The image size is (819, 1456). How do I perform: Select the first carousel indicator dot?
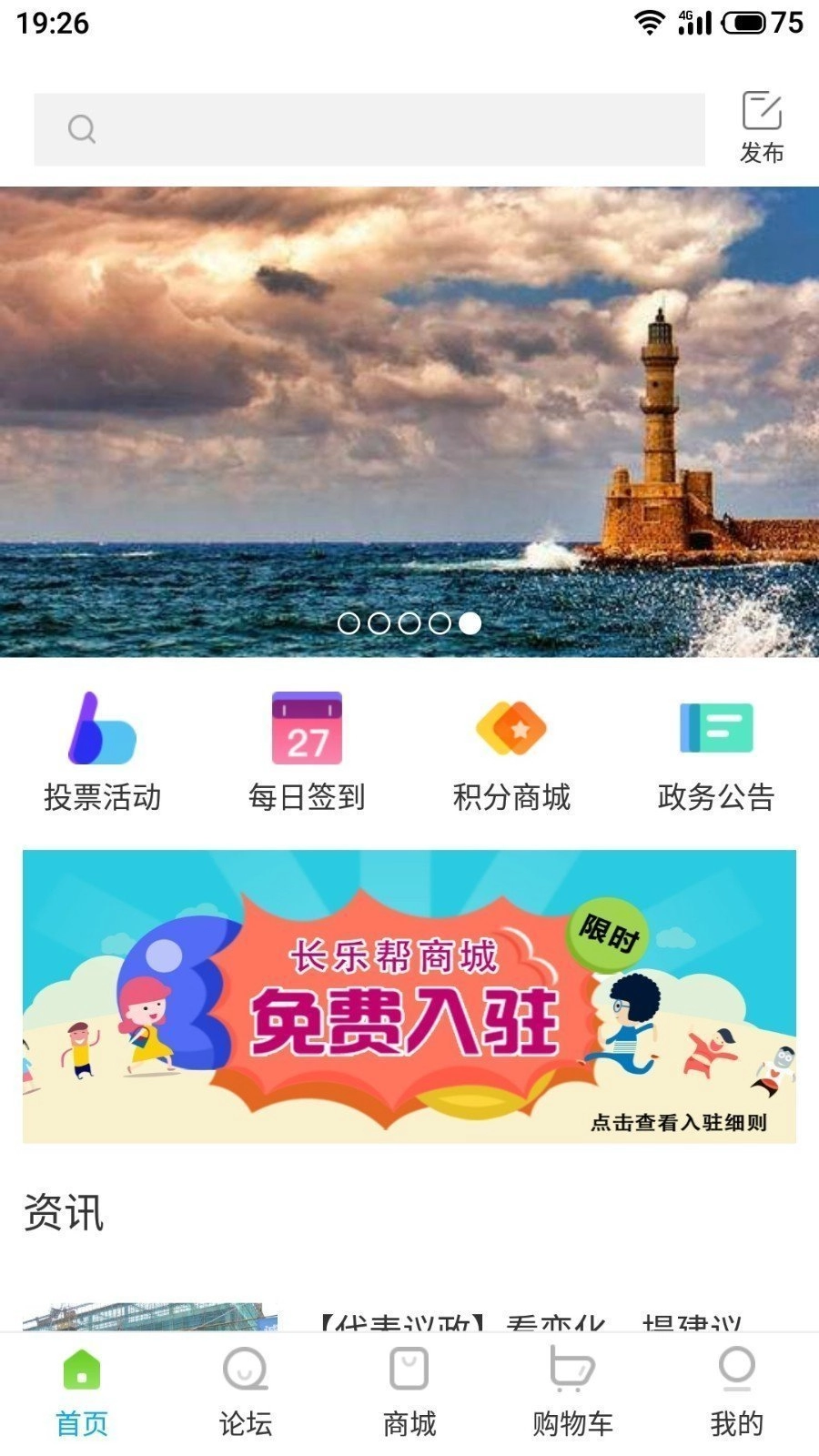point(349,624)
